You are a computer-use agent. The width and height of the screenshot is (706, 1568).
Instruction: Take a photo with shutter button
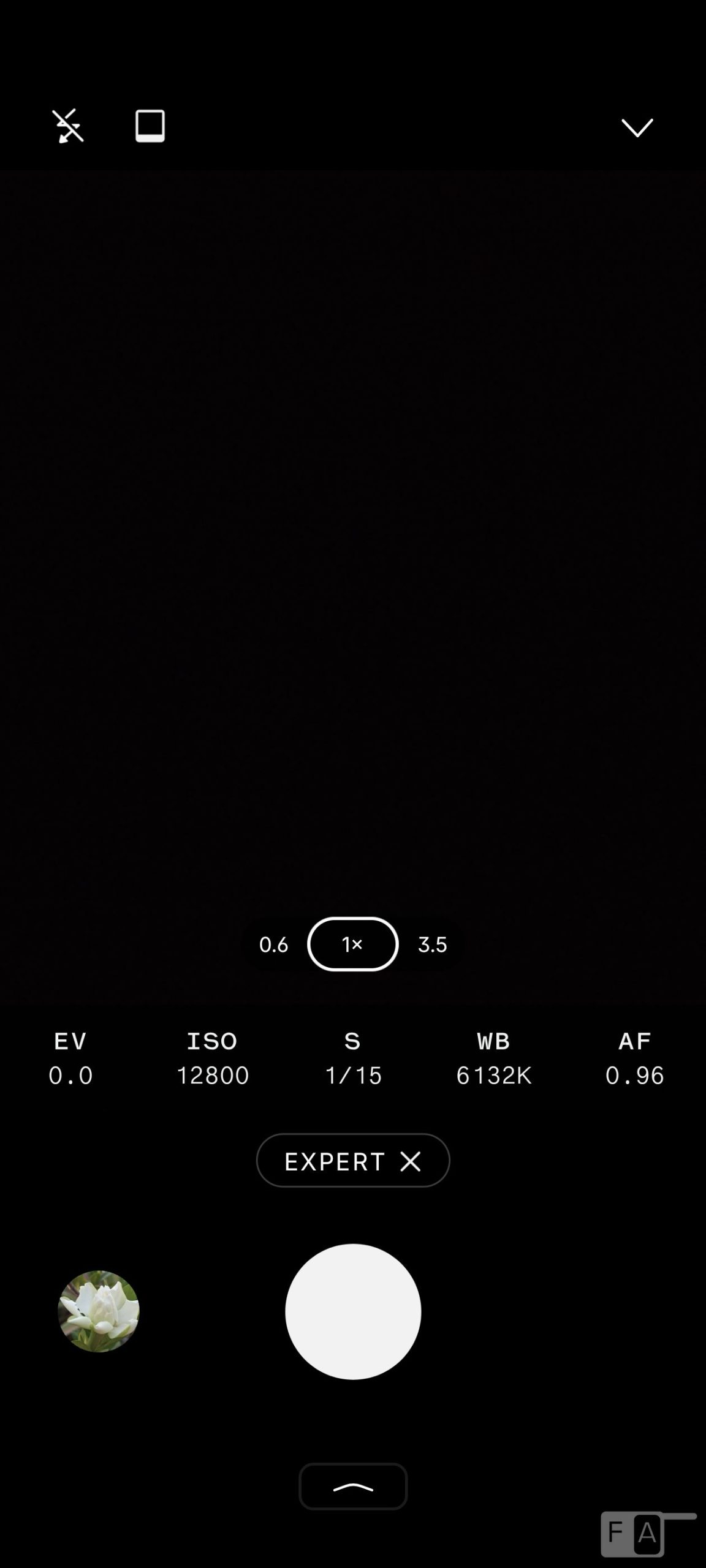pyautogui.click(x=353, y=1312)
